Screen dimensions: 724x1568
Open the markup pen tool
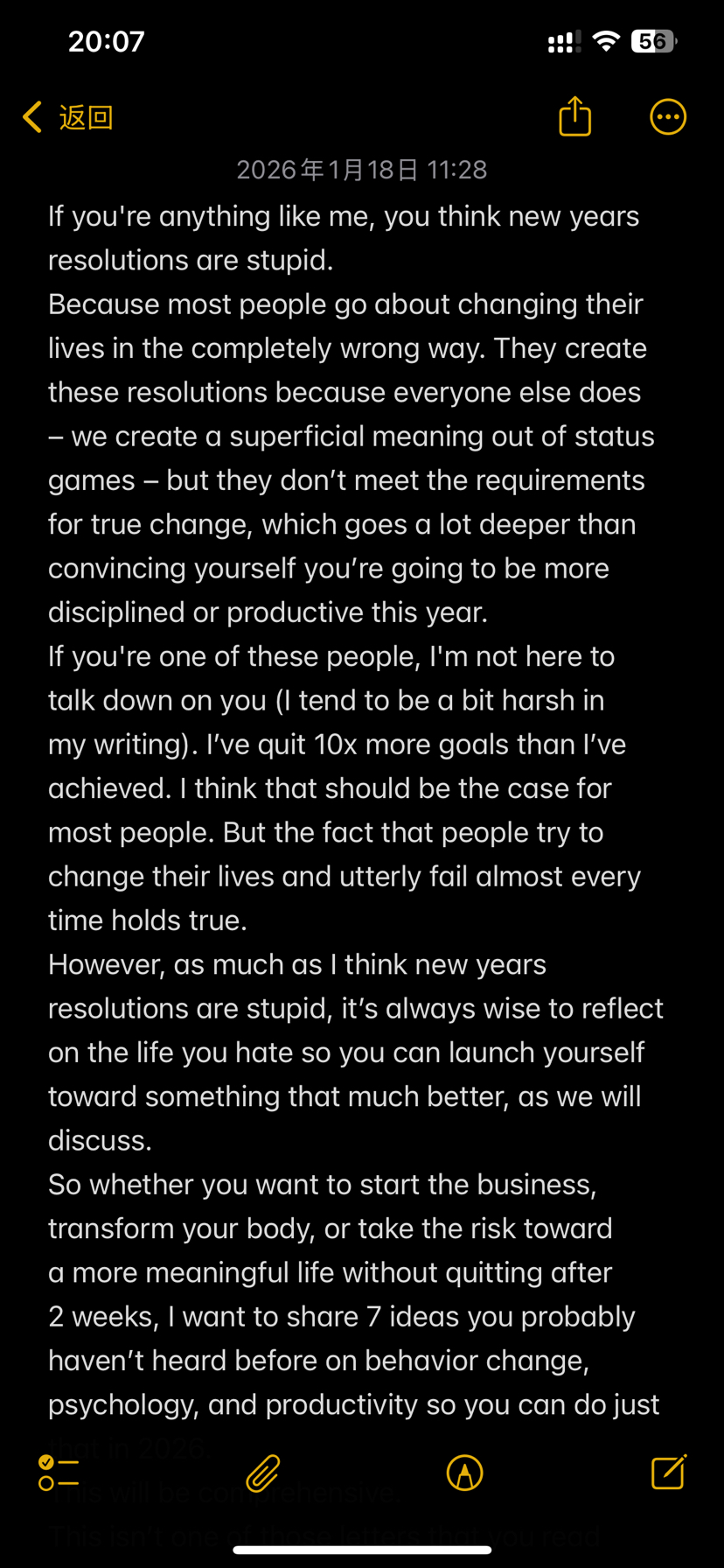464,1473
